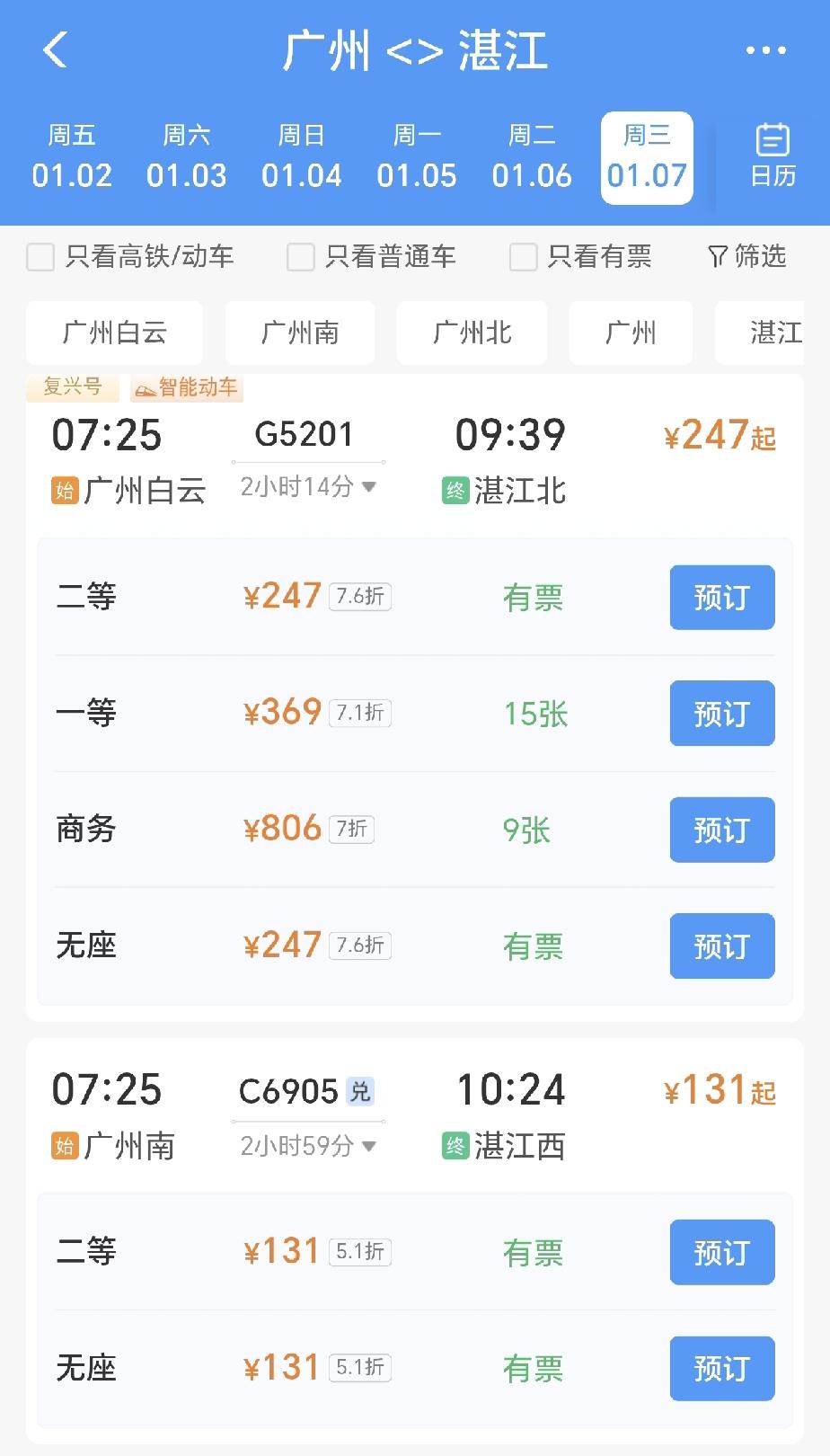Tap the back arrow to return
Screen dimensions: 830x1456
[x=56, y=49]
